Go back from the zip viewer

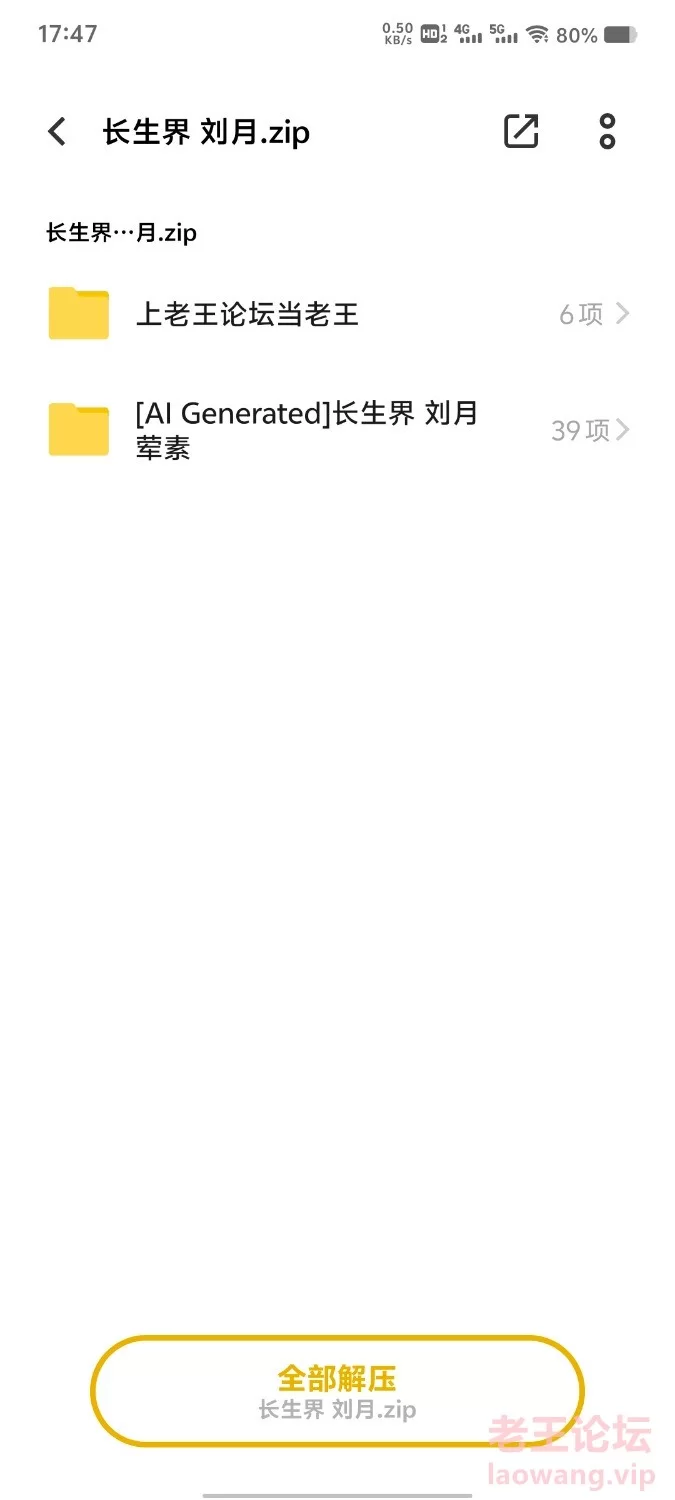(x=58, y=132)
